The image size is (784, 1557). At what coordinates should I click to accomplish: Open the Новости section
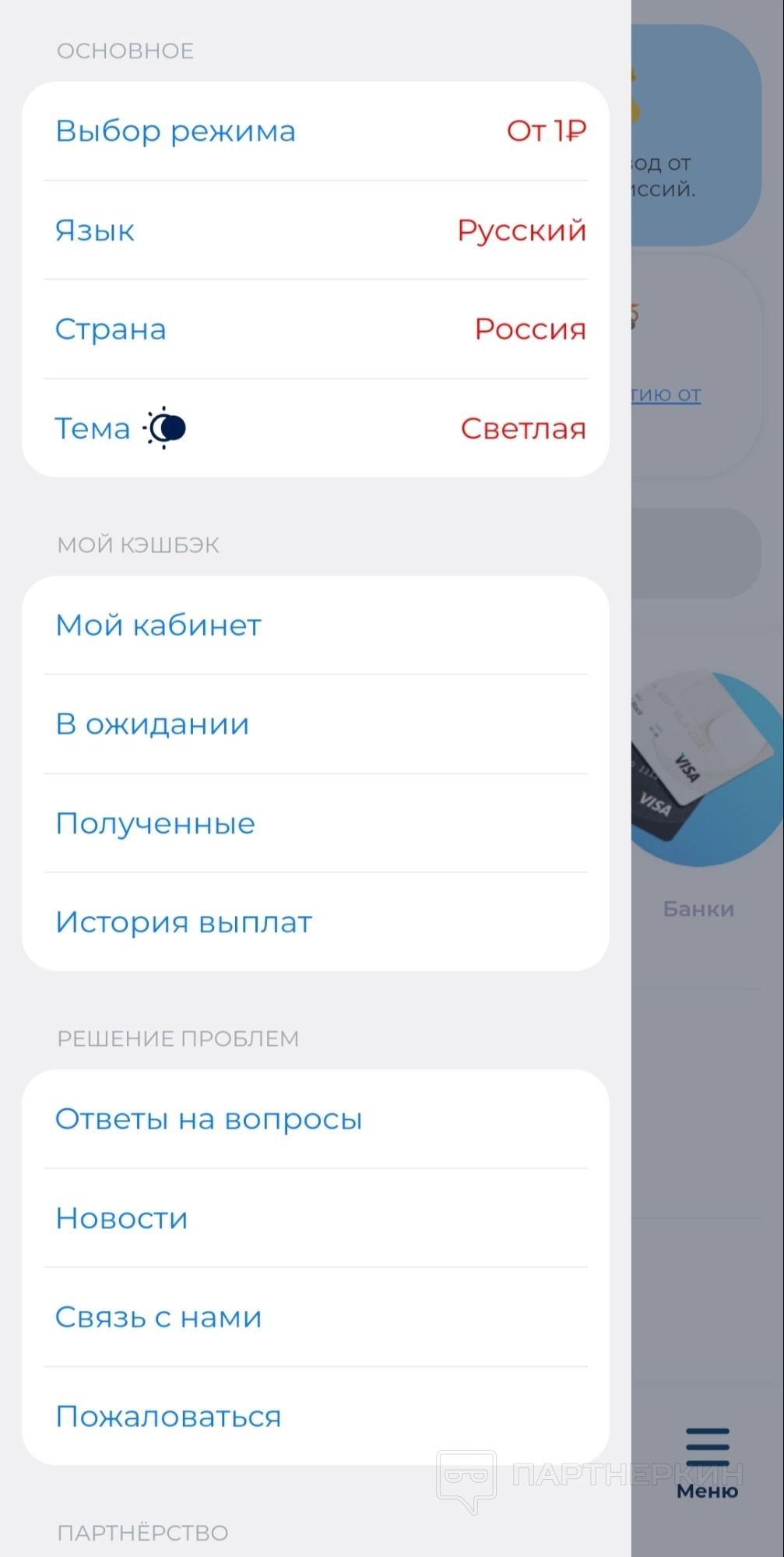pos(315,1218)
